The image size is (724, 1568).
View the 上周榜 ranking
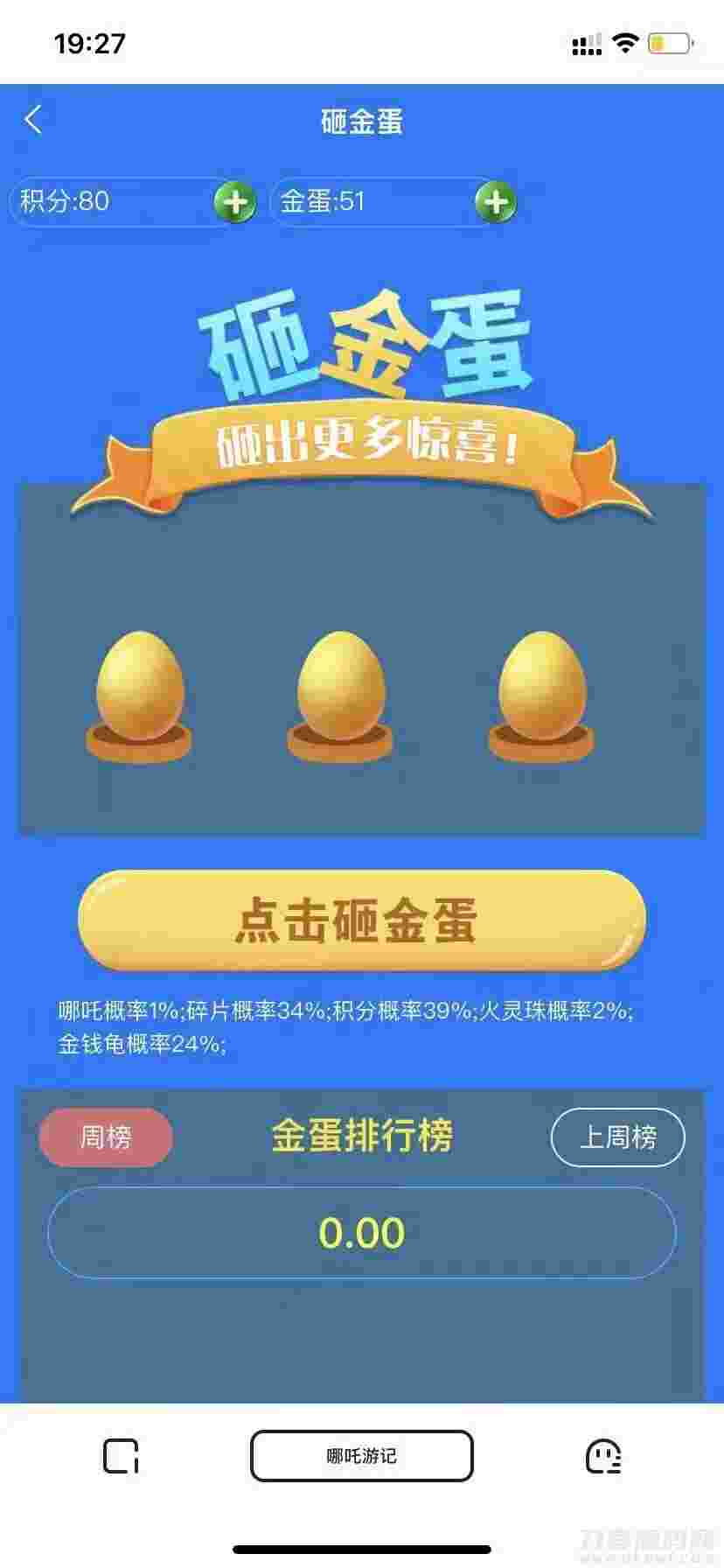[x=617, y=1137]
